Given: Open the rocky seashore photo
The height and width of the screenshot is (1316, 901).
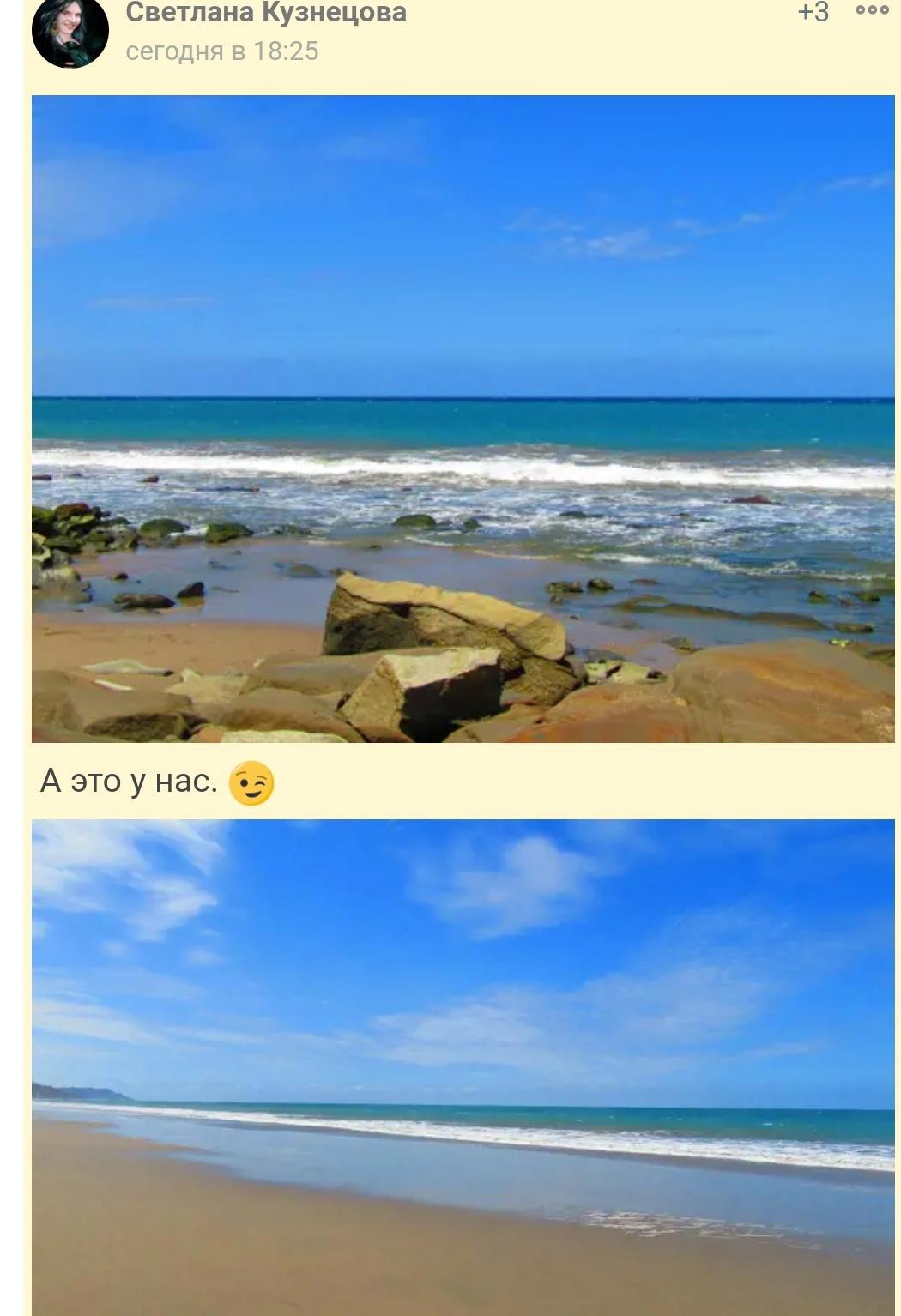Looking at the screenshot, I should (x=463, y=419).
